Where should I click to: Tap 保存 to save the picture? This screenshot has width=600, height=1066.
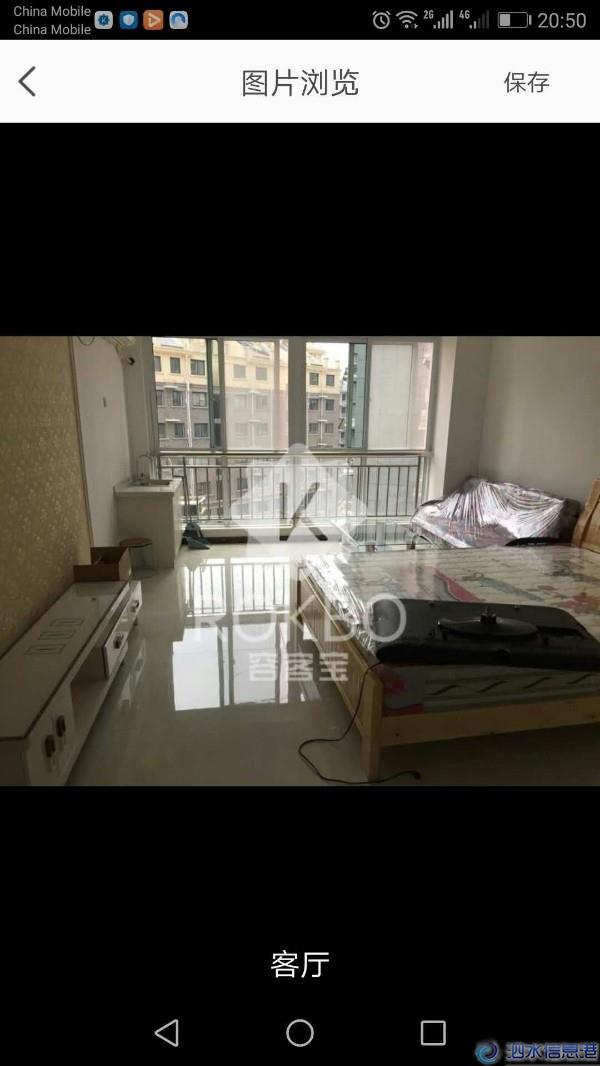pyautogui.click(x=526, y=82)
